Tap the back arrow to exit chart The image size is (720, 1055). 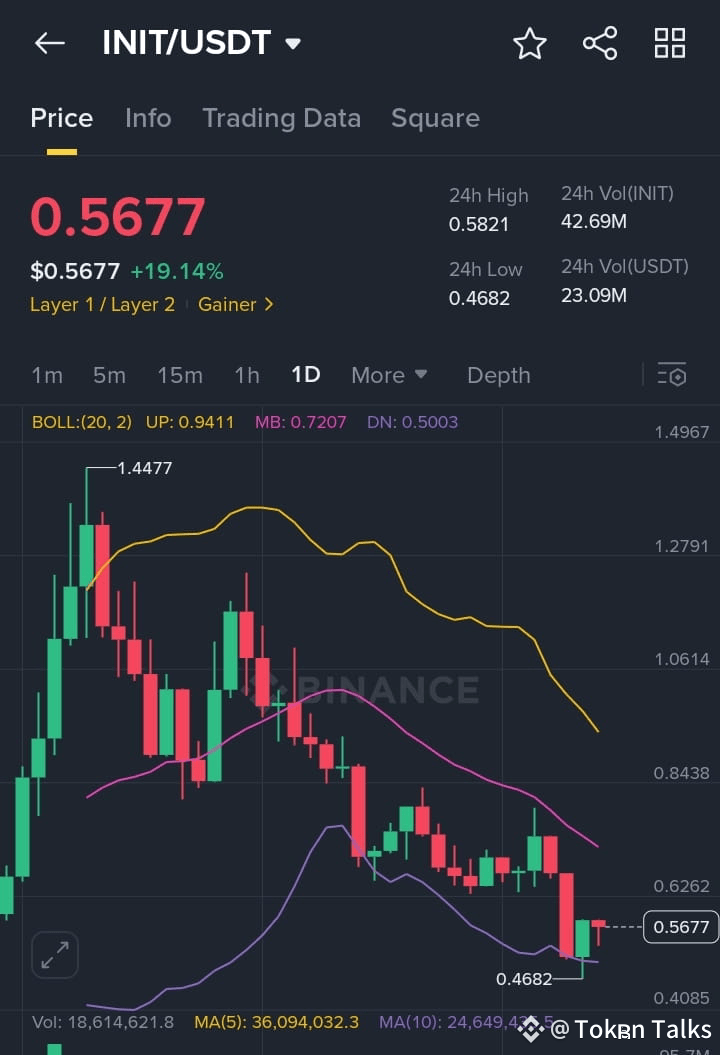[x=50, y=43]
